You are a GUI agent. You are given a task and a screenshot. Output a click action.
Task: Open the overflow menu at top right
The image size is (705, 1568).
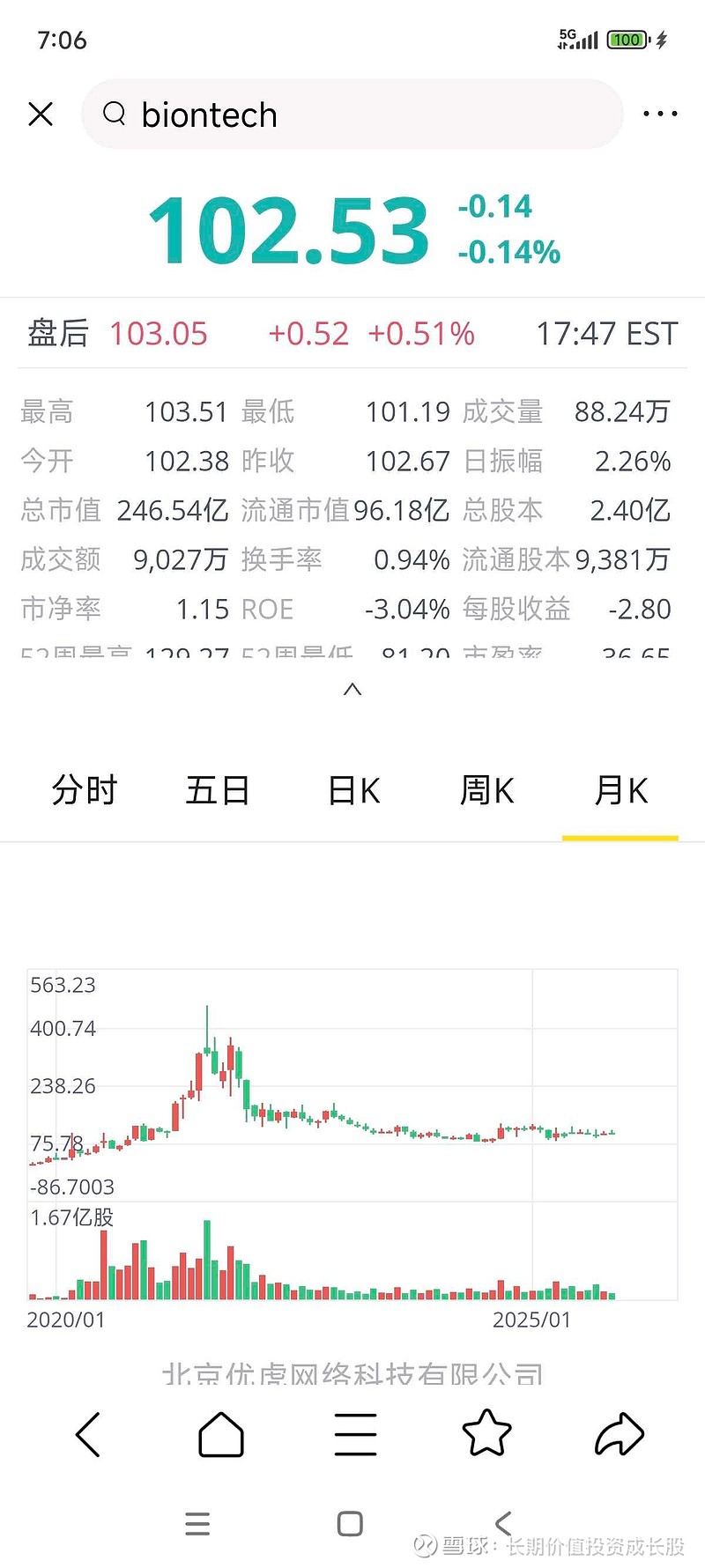click(659, 114)
